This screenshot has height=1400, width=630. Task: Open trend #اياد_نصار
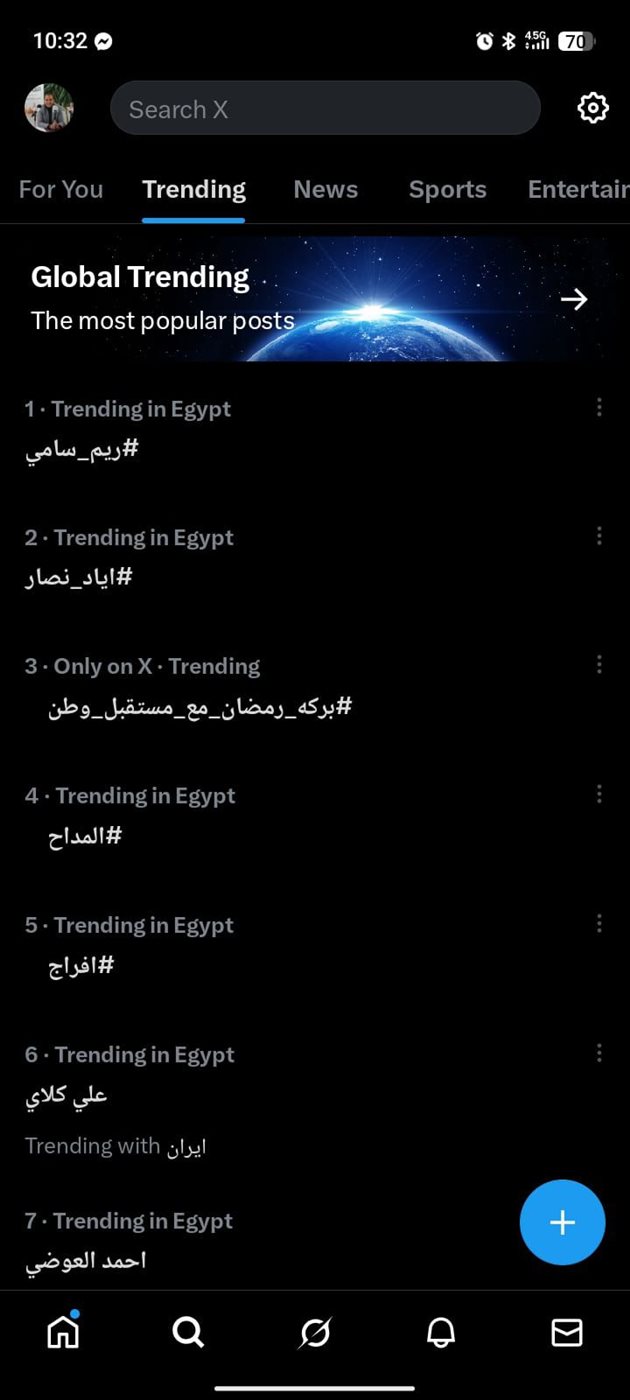tap(80, 578)
